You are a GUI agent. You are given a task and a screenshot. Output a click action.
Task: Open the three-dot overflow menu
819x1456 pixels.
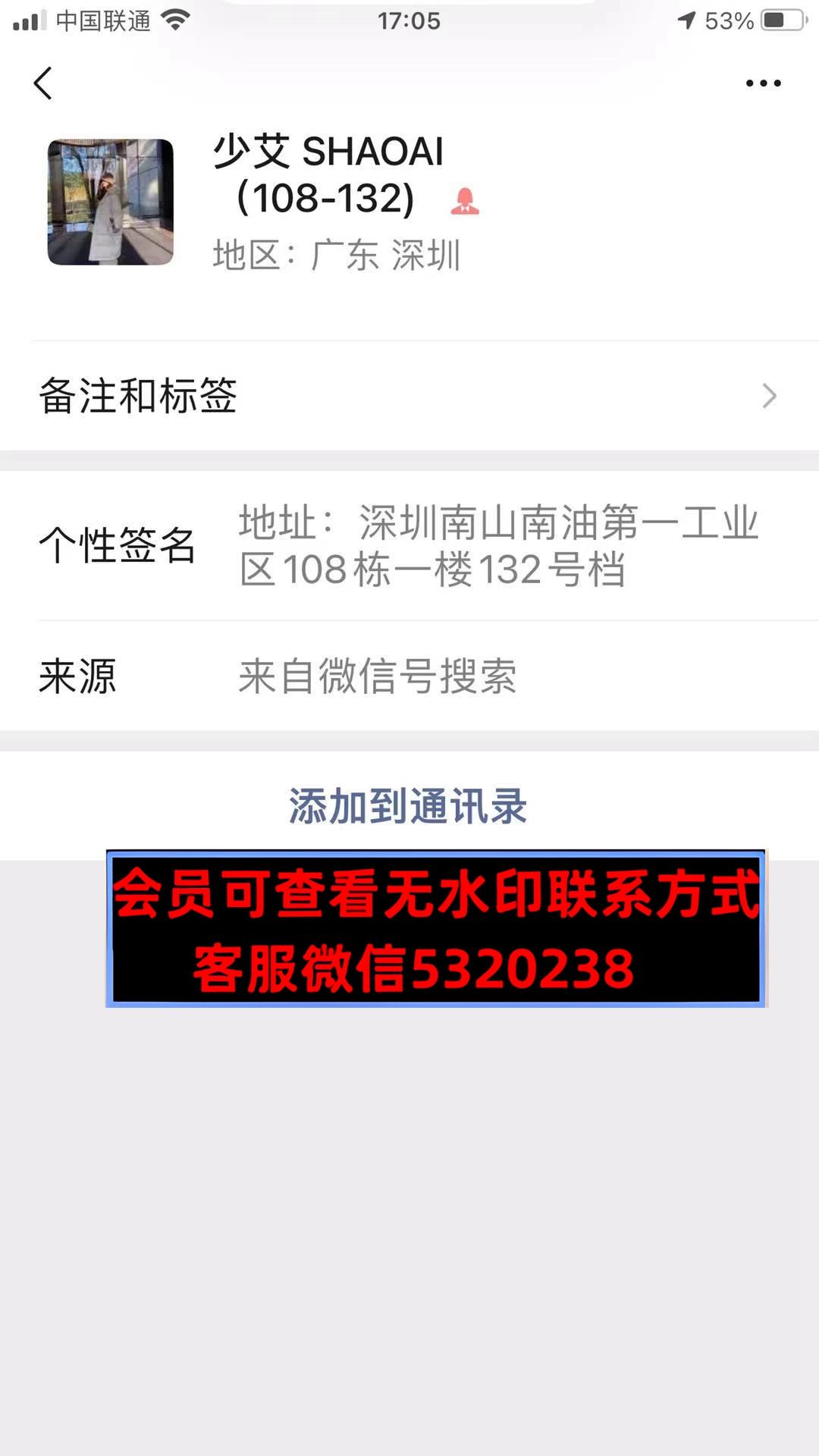(x=763, y=83)
